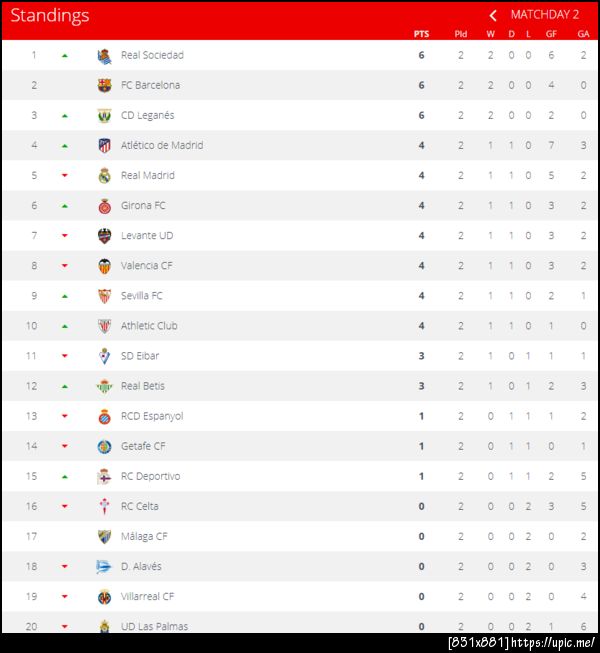View the Real Madrid team entry

pyautogui.click(x=147, y=175)
